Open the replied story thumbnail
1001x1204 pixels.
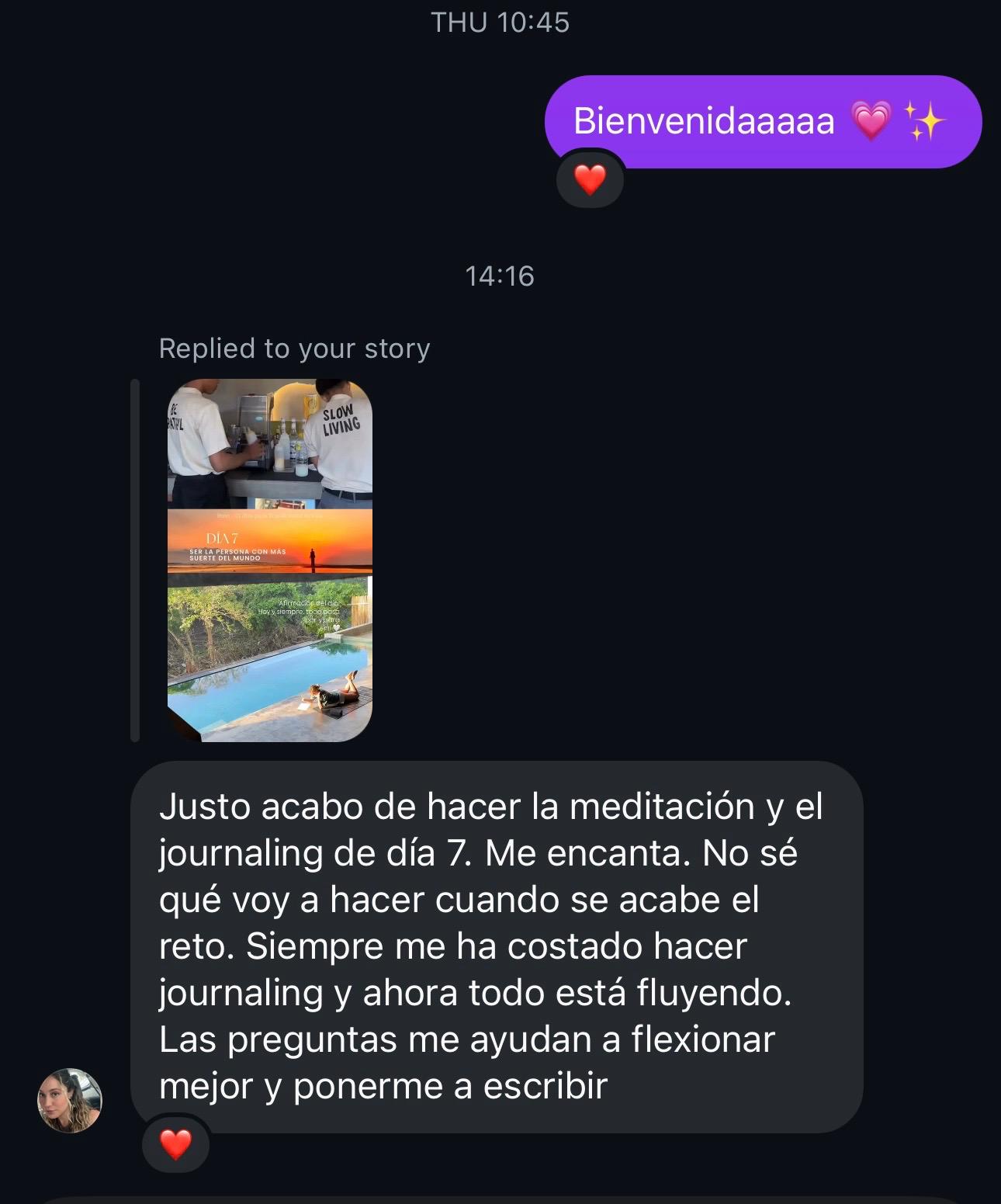[x=269, y=560]
